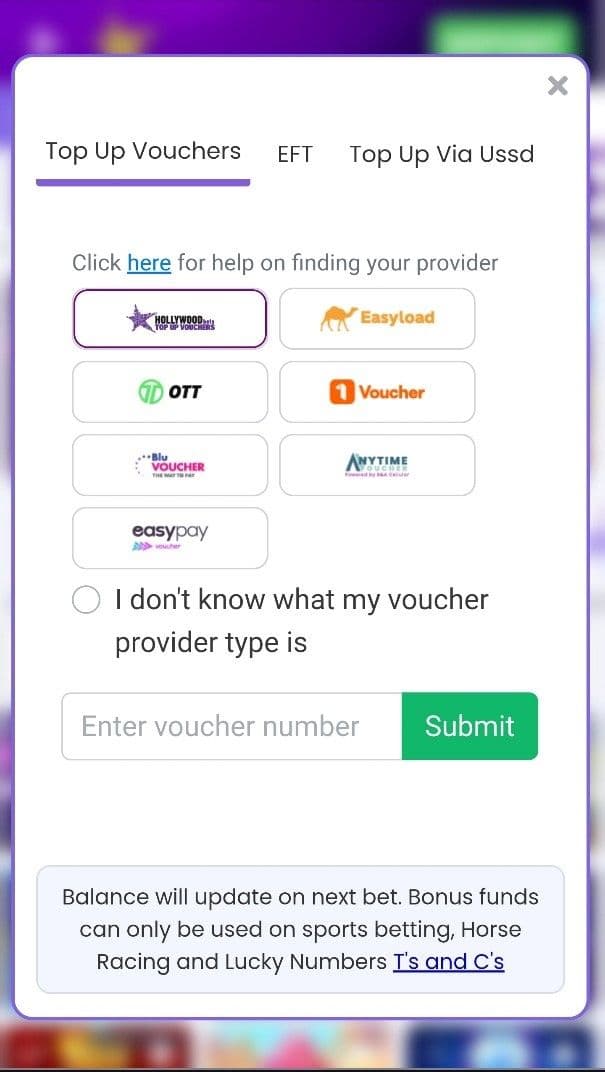Focus the Enter voucher number field
This screenshot has width=605, height=1072.
(x=232, y=726)
